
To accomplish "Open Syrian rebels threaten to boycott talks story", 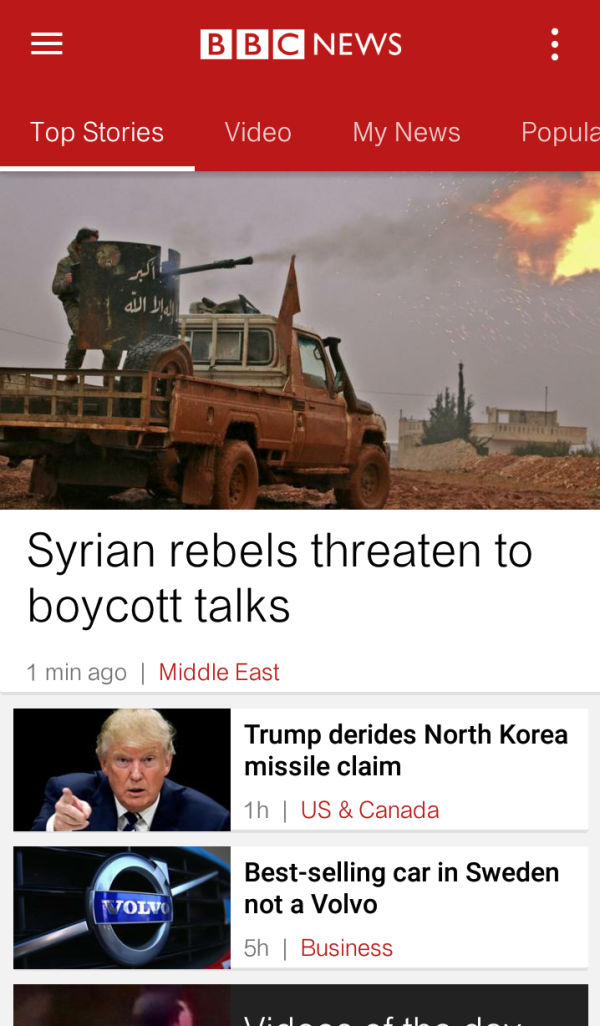I will 280,578.
